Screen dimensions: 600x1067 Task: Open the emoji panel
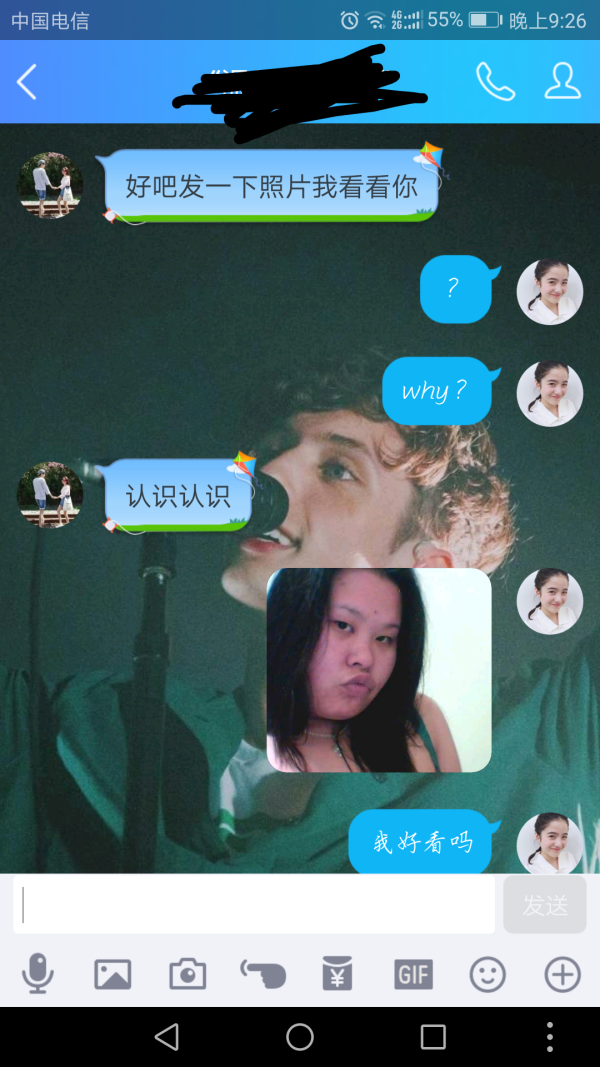point(488,973)
